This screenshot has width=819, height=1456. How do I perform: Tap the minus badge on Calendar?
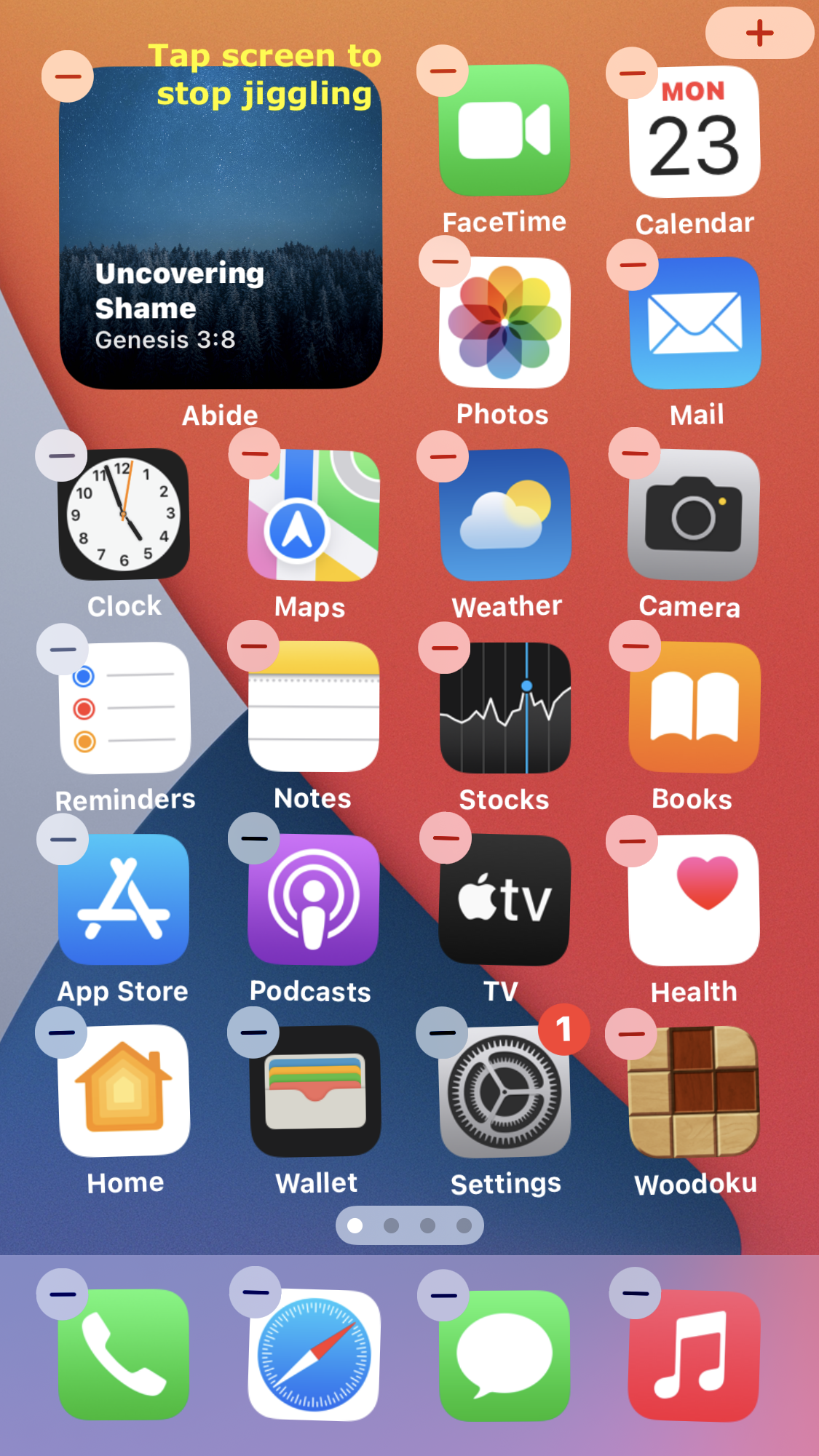pyautogui.click(x=632, y=73)
